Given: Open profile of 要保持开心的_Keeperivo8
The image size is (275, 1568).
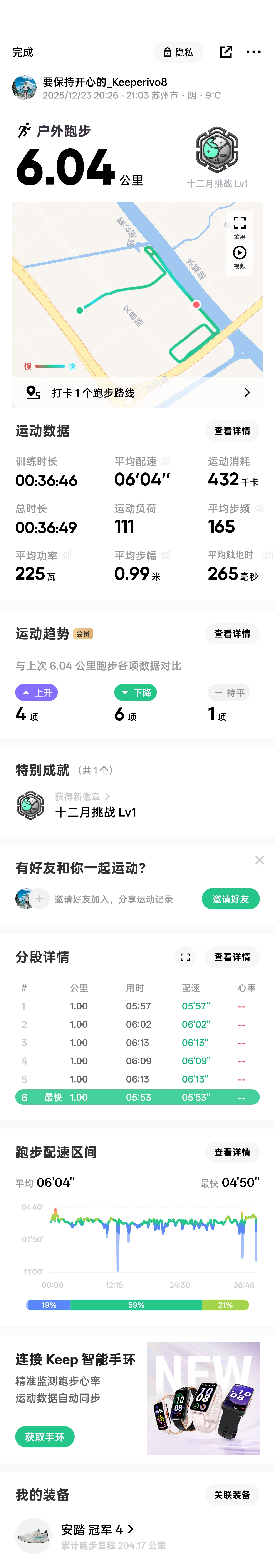Looking at the screenshot, I should [x=24, y=88].
